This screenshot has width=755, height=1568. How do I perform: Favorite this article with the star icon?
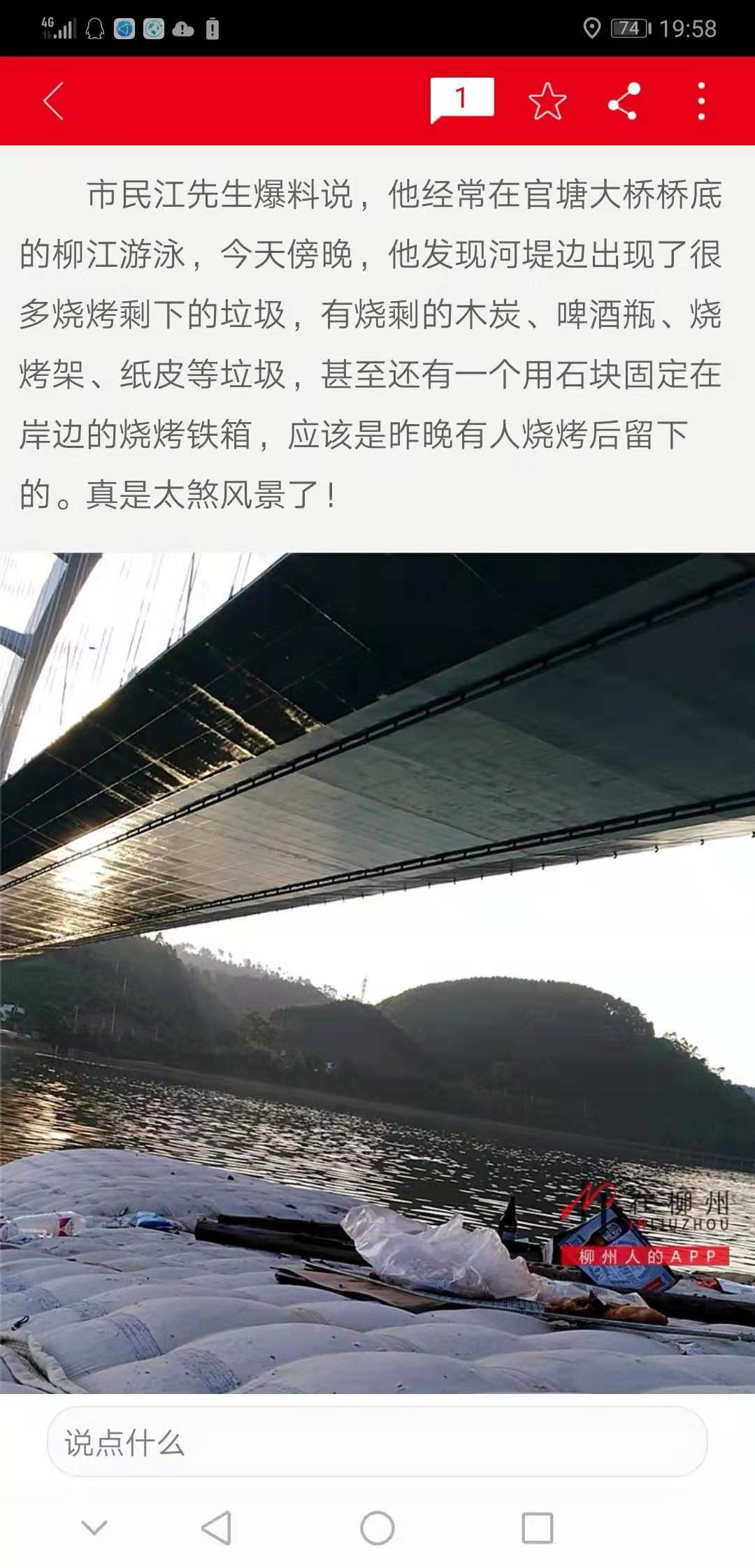[547, 102]
